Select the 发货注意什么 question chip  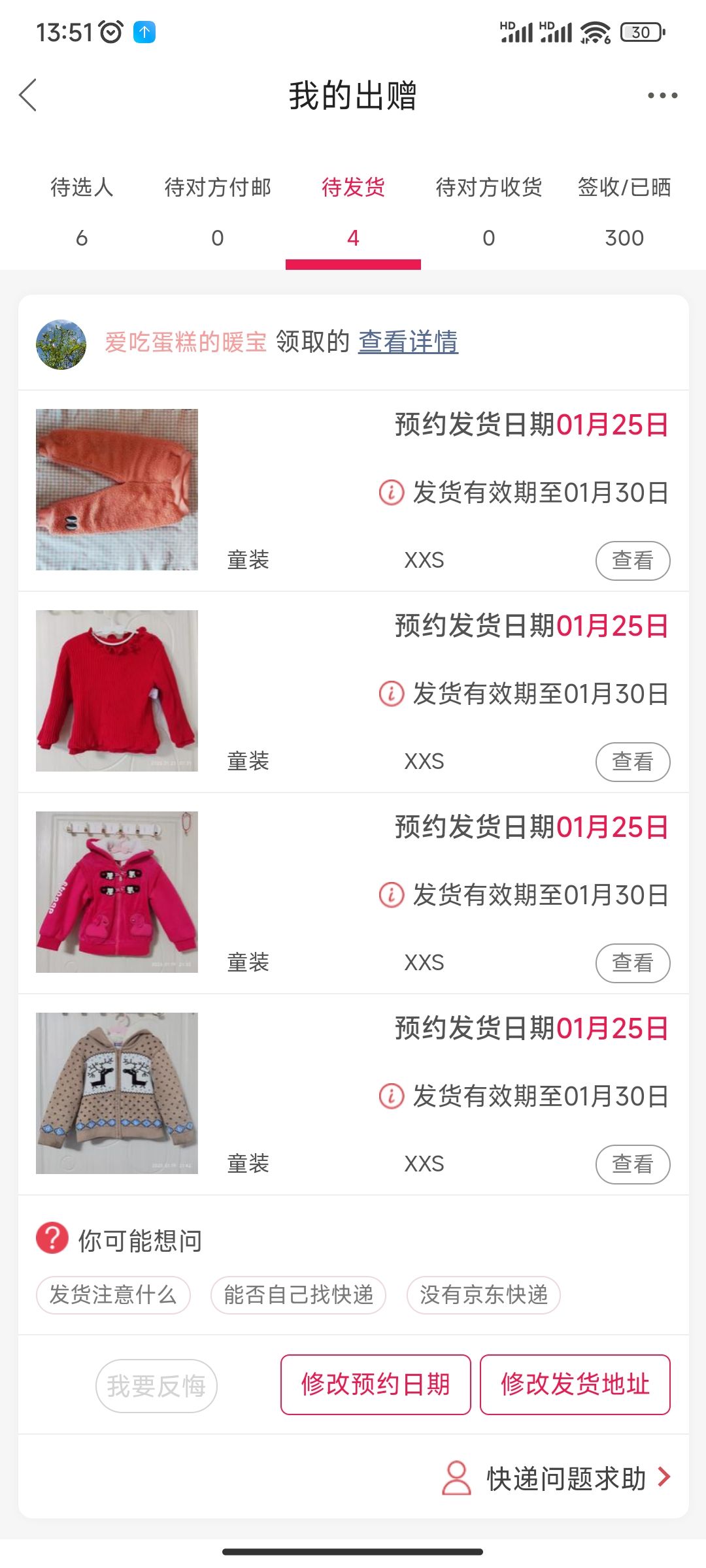(113, 1295)
